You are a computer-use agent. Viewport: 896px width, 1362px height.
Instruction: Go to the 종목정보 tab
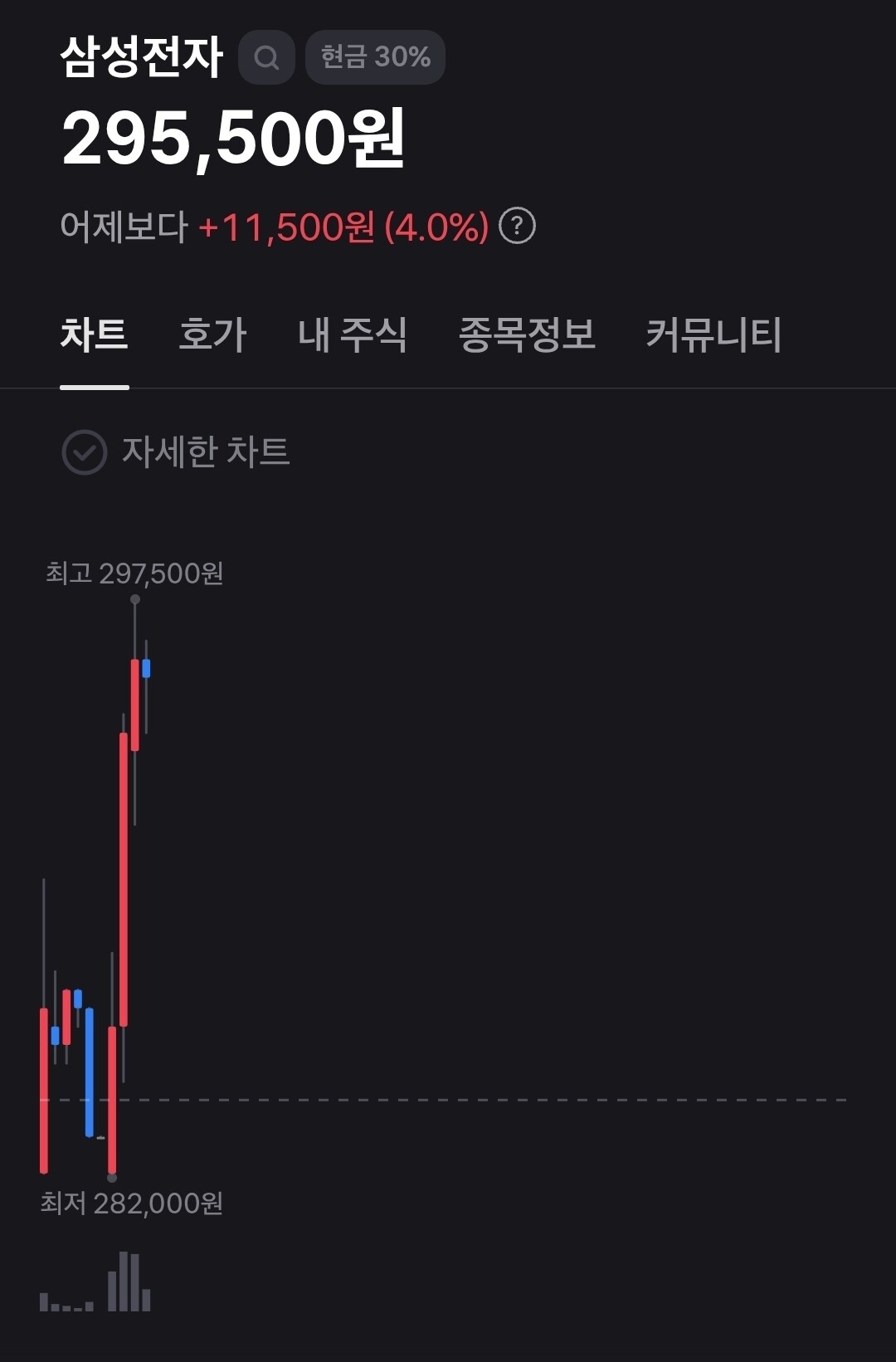pyautogui.click(x=527, y=334)
